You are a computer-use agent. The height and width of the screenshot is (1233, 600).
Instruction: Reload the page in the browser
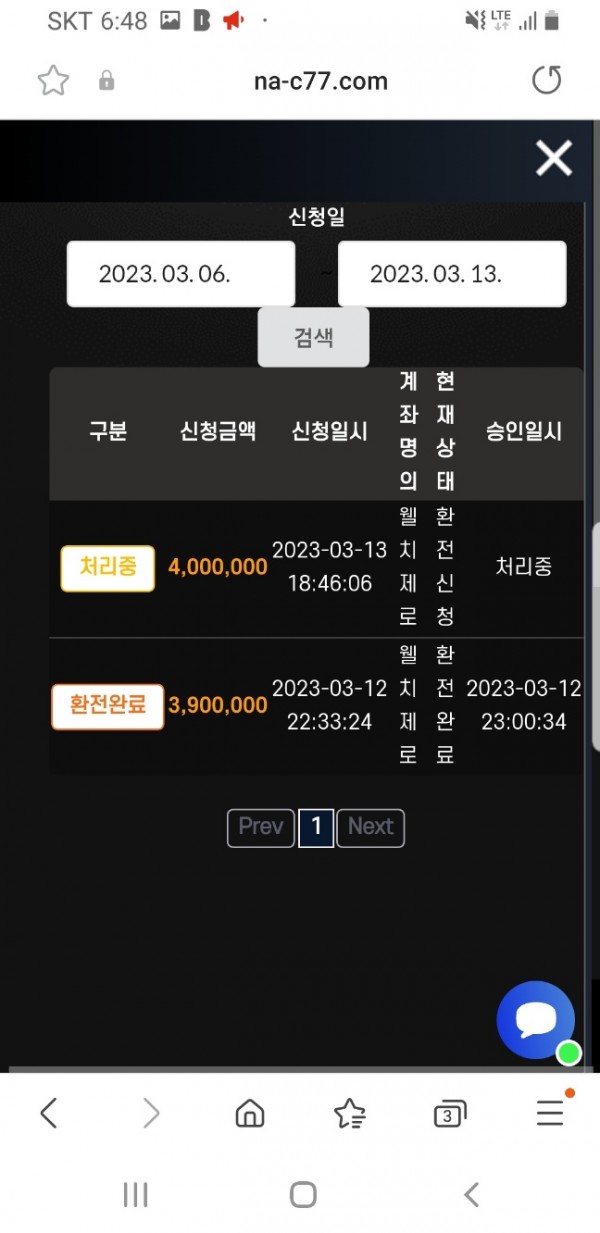[x=547, y=81]
